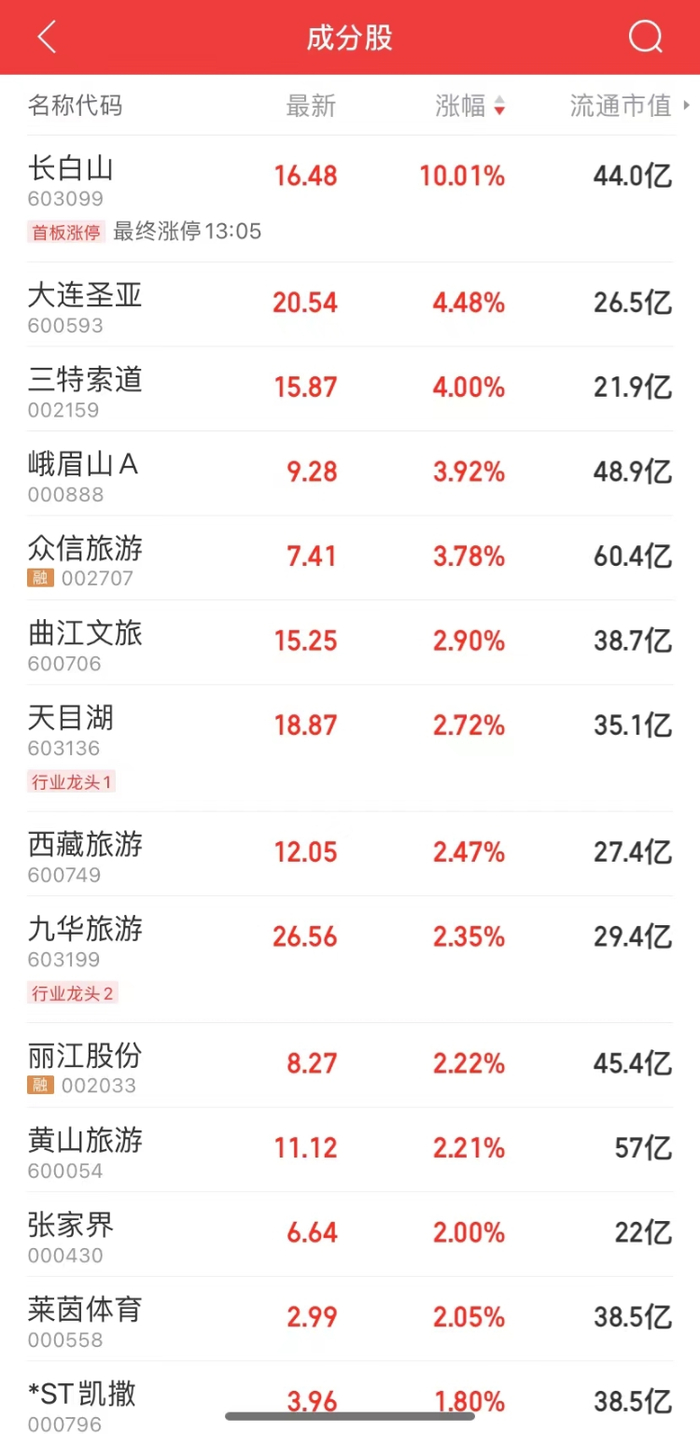View 黄山旅游 stock details

[x=85, y=1141]
